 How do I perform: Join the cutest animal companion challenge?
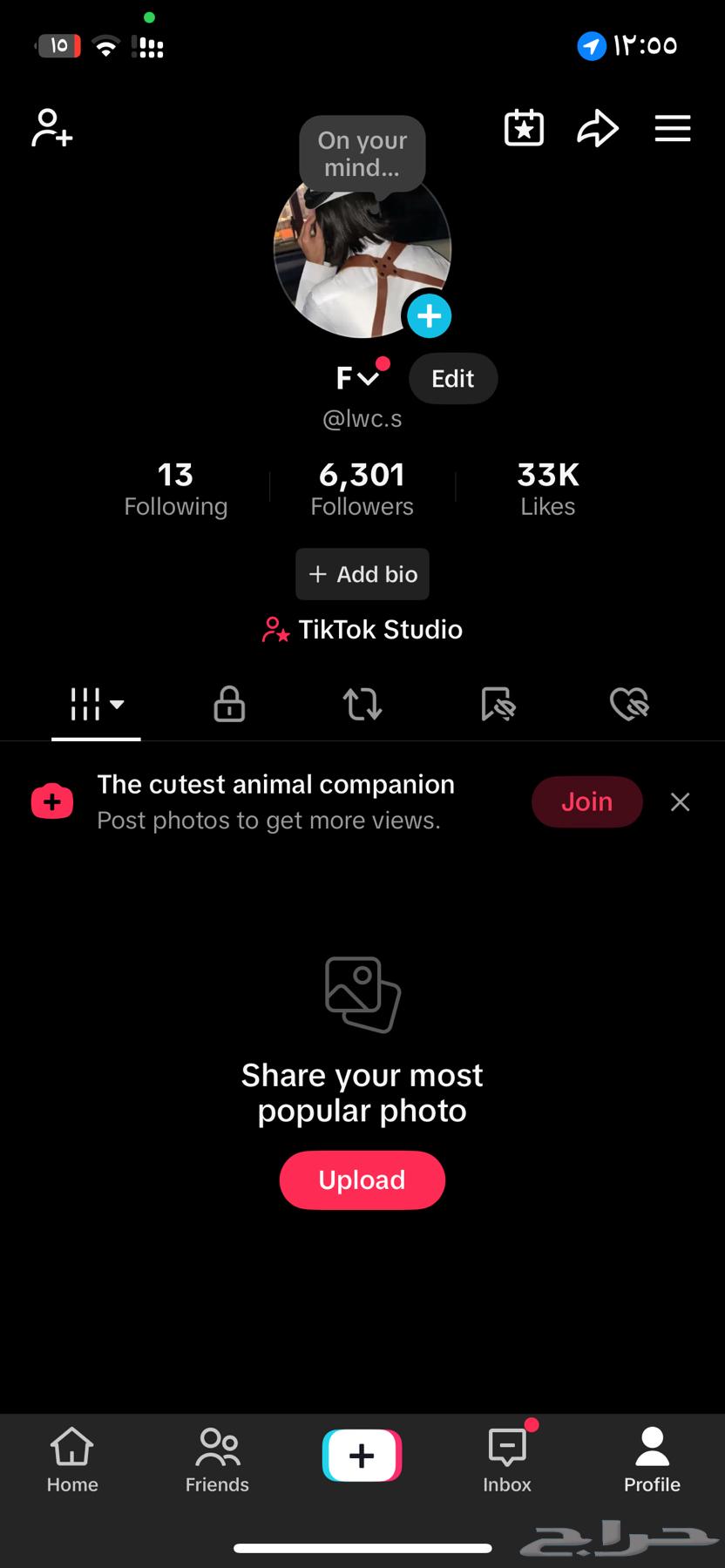[x=586, y=801]
